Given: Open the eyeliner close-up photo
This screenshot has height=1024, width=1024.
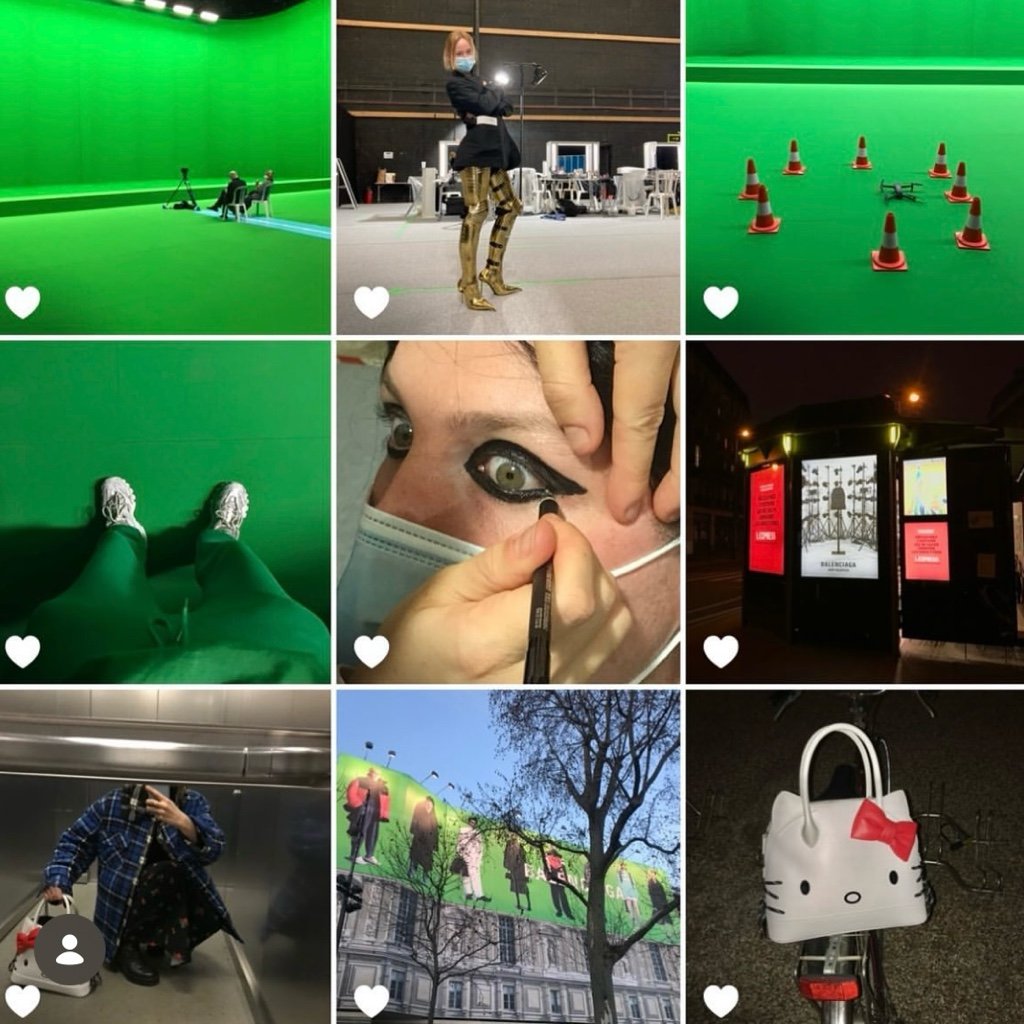Looking at the screenshot, I should point(508,512).
